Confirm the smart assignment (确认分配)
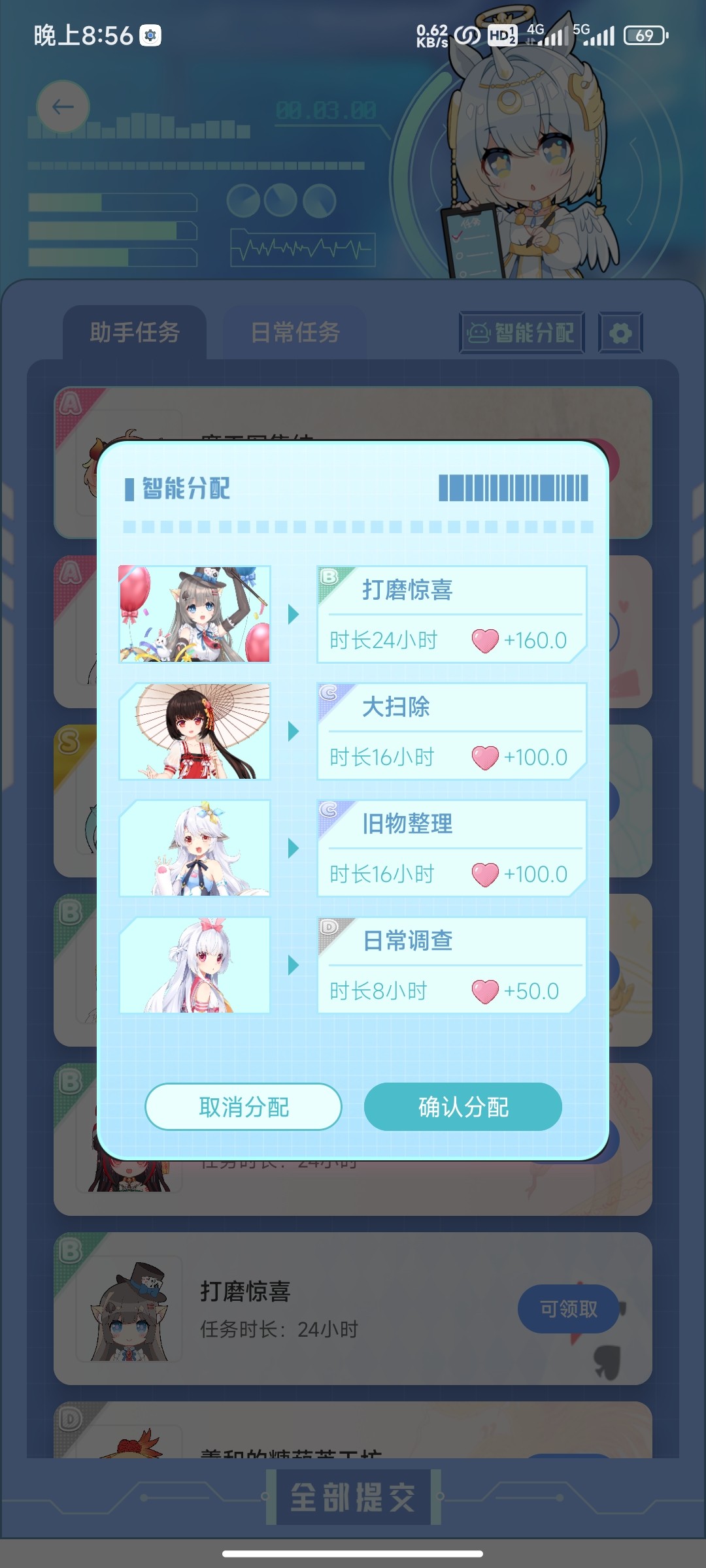 [x=463, y=1107]
